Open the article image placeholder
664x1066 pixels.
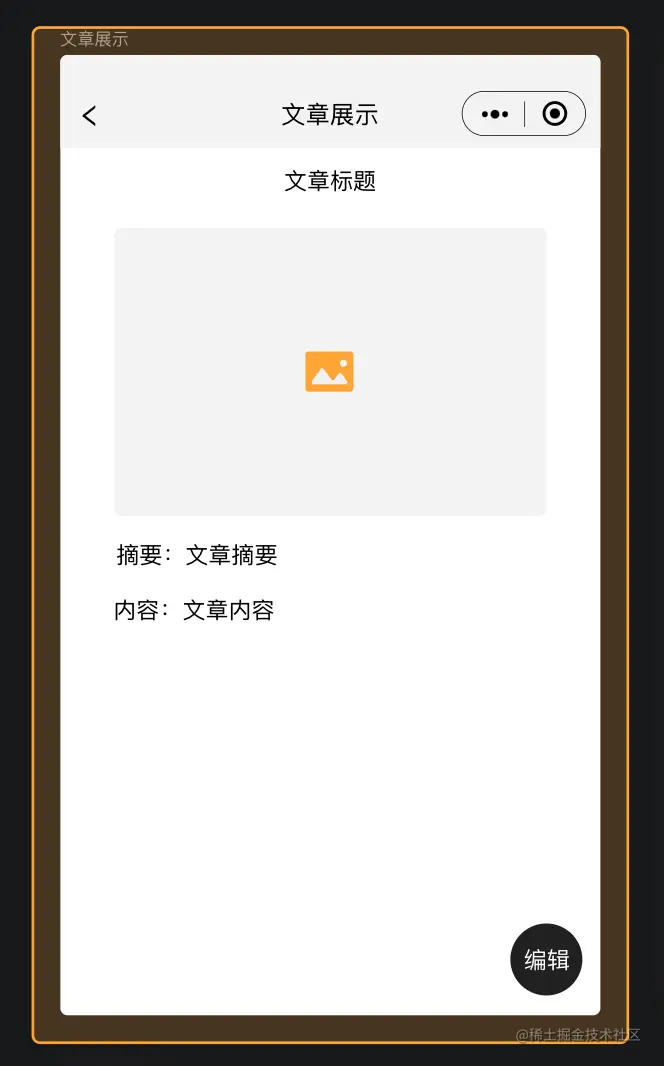330,372
